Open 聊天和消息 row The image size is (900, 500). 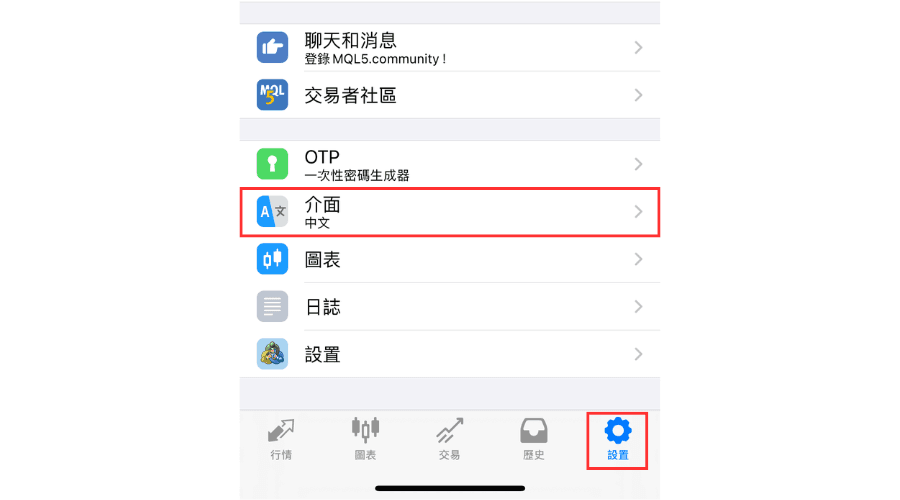pos(450,48)
